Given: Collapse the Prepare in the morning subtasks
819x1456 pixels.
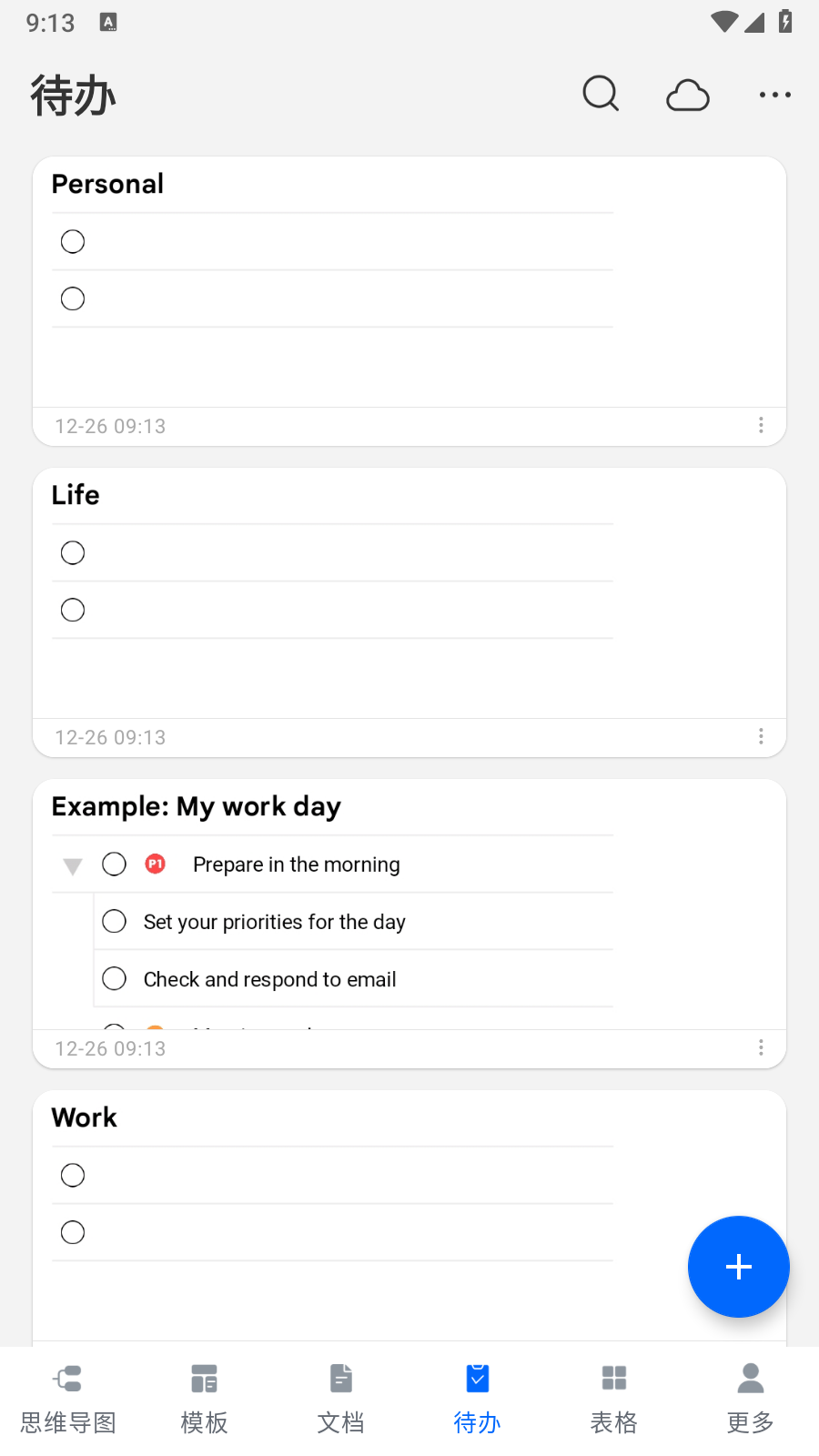Looking at the screenshot, I should 73,865.
